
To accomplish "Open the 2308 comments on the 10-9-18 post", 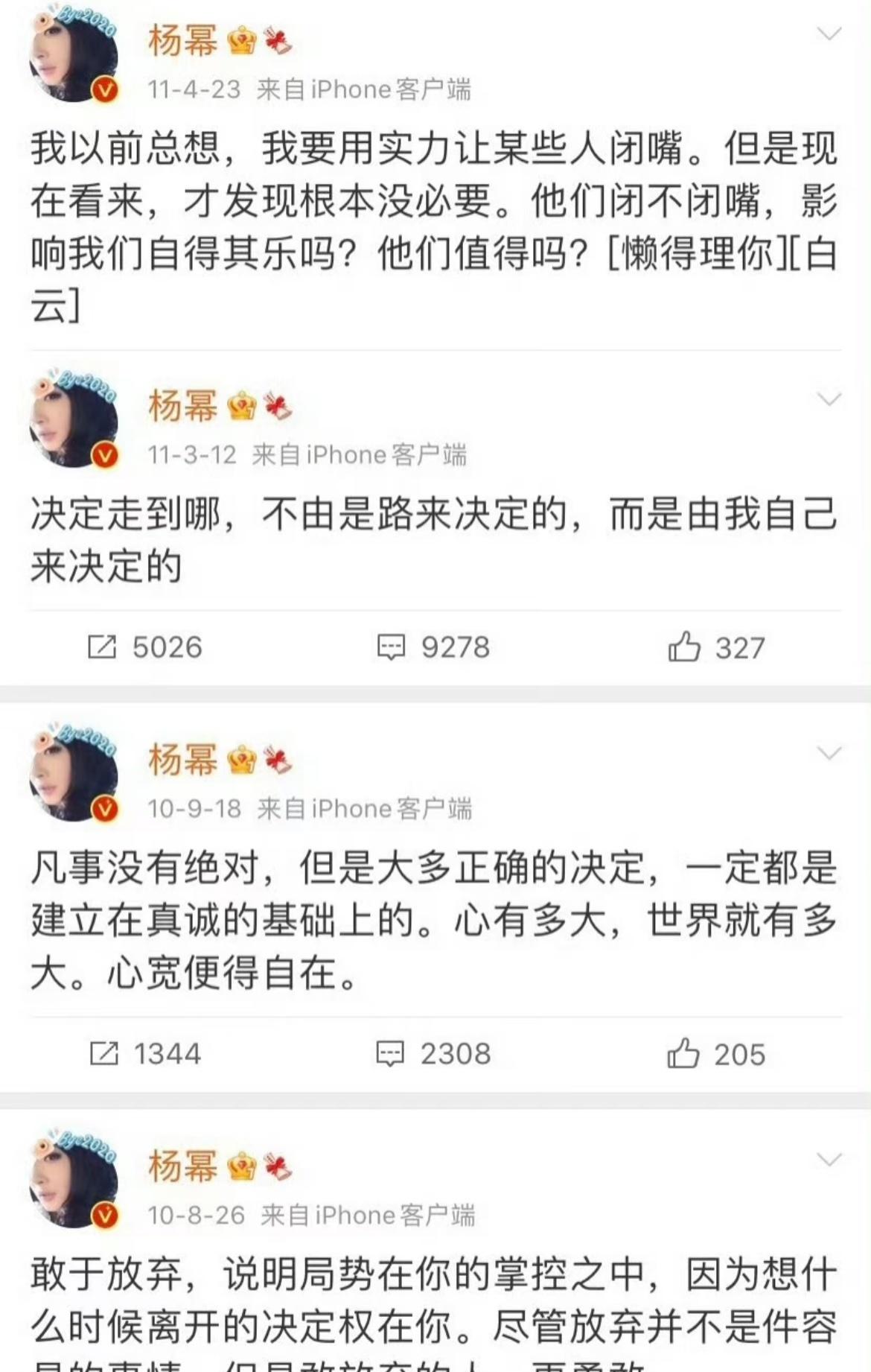I will [x=433, y=1054].
